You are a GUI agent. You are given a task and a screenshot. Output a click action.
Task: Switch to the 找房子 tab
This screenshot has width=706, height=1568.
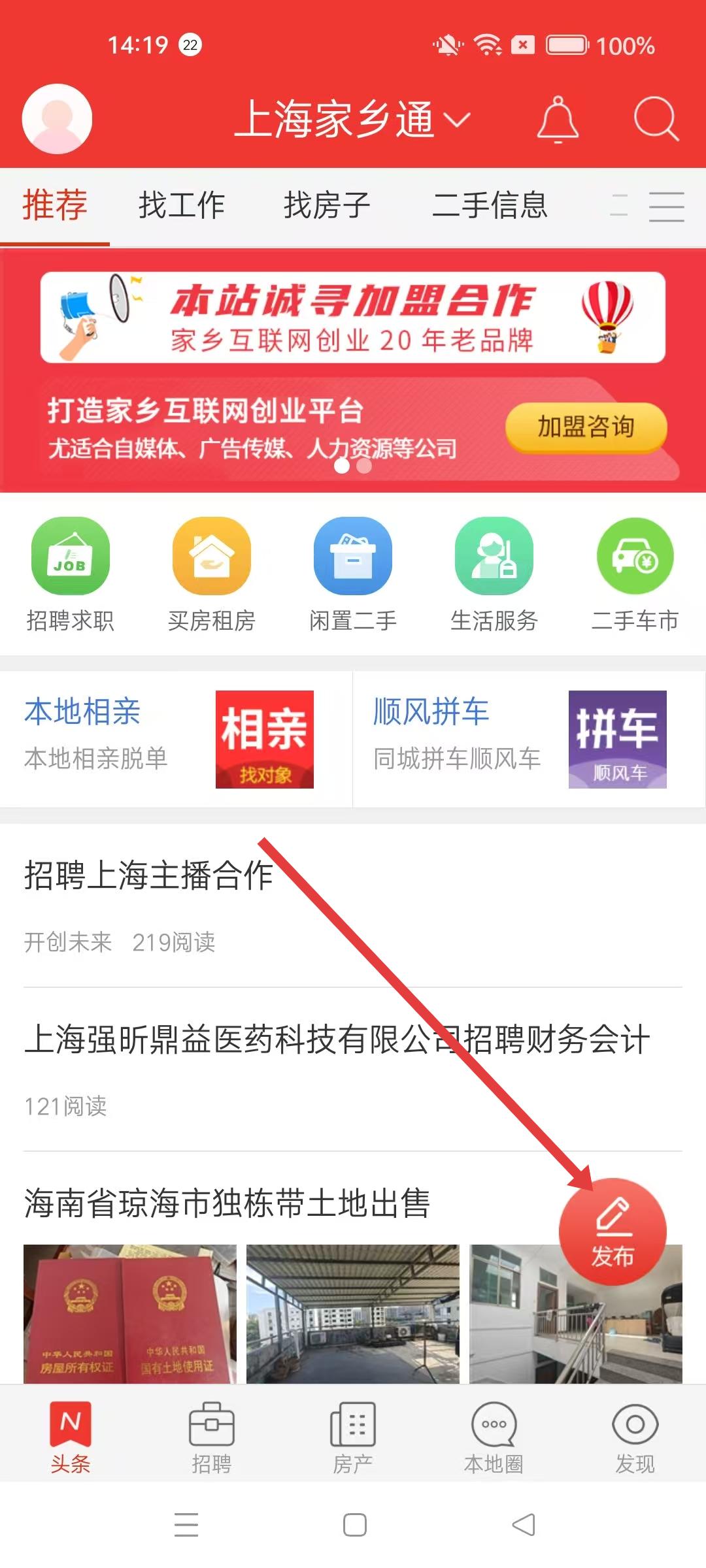pyautogui.click(x=327, y=206)
